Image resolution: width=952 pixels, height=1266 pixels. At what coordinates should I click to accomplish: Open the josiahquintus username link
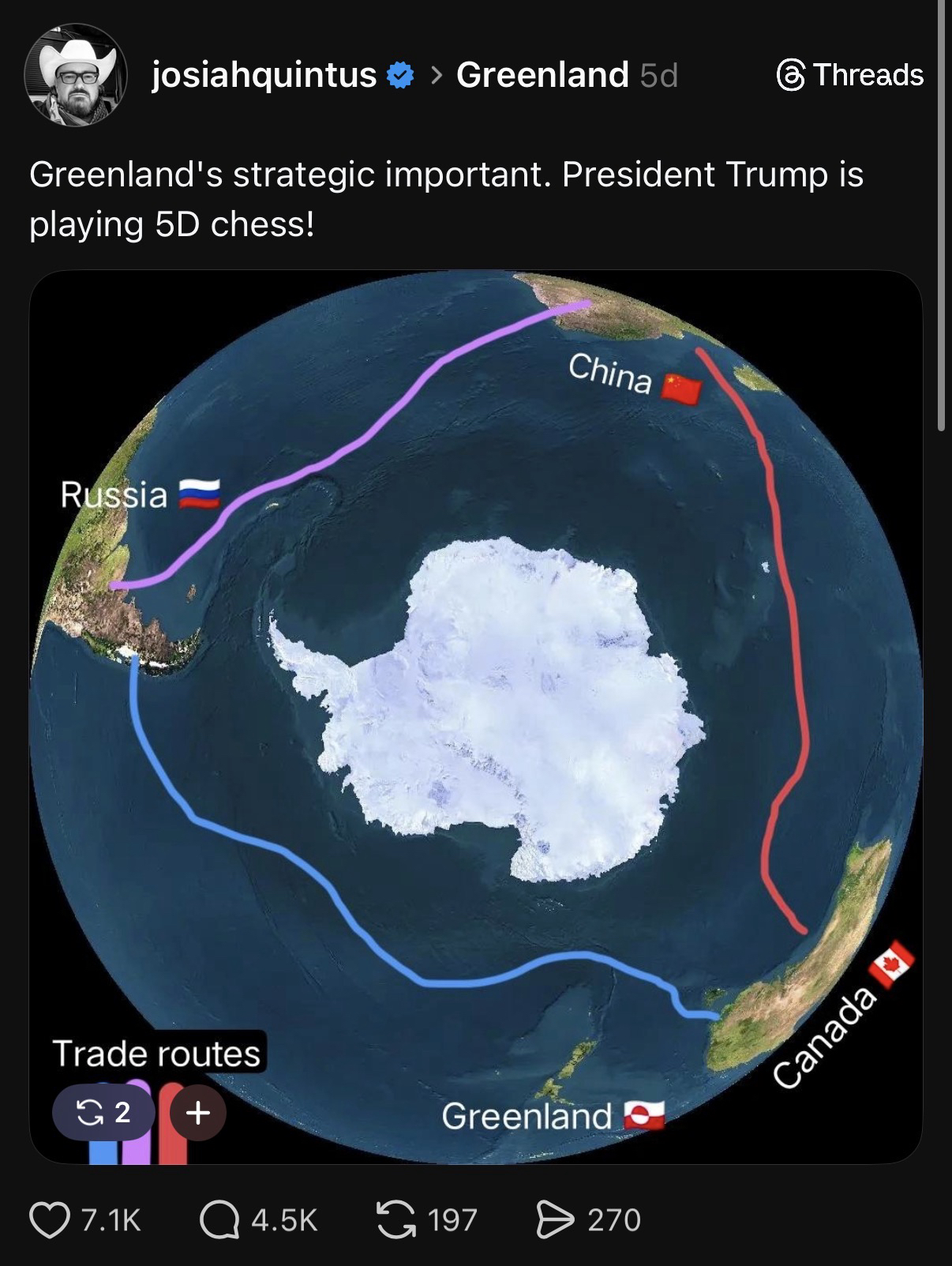click(264, 75)
